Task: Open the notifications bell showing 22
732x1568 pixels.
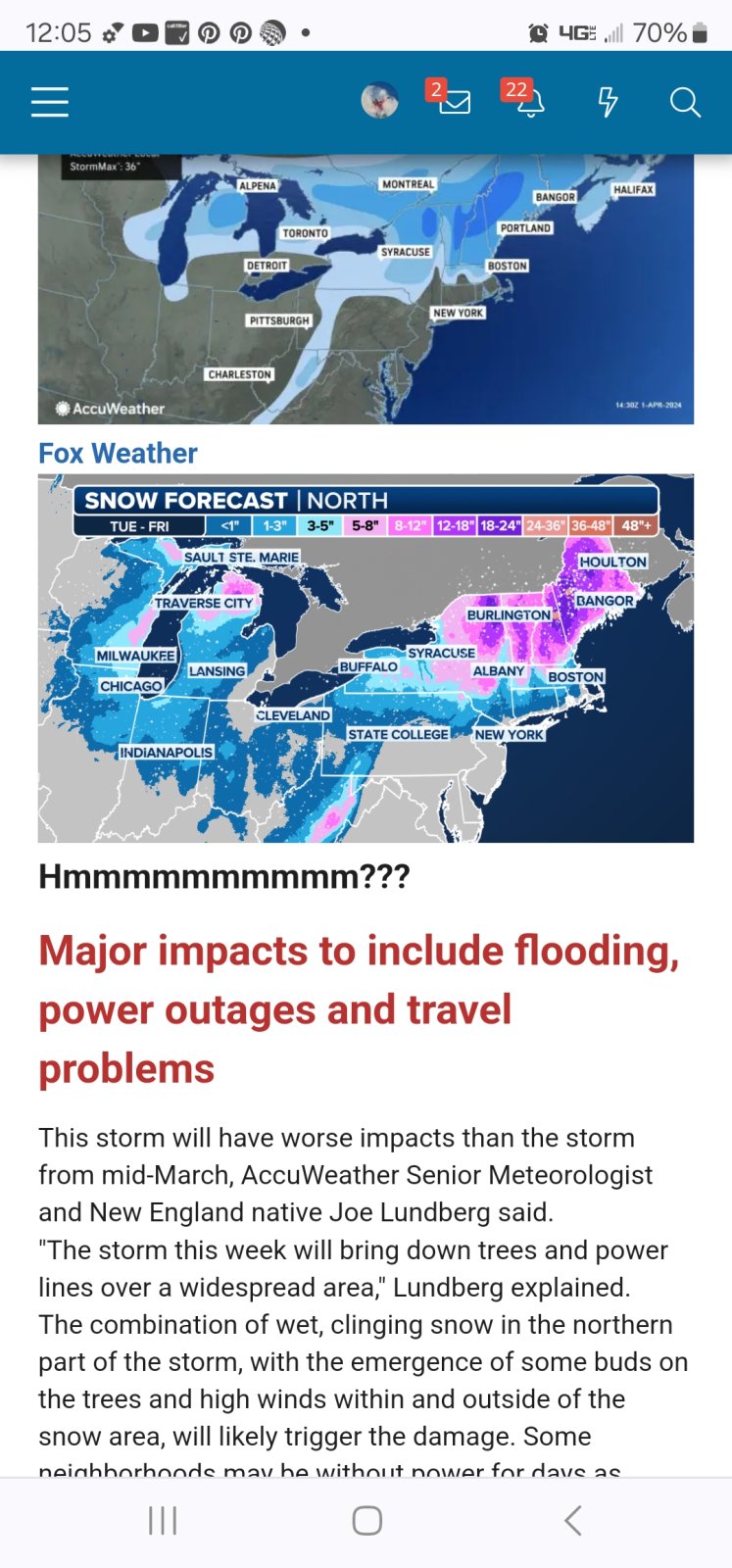Action: click(x=529, y=101)
